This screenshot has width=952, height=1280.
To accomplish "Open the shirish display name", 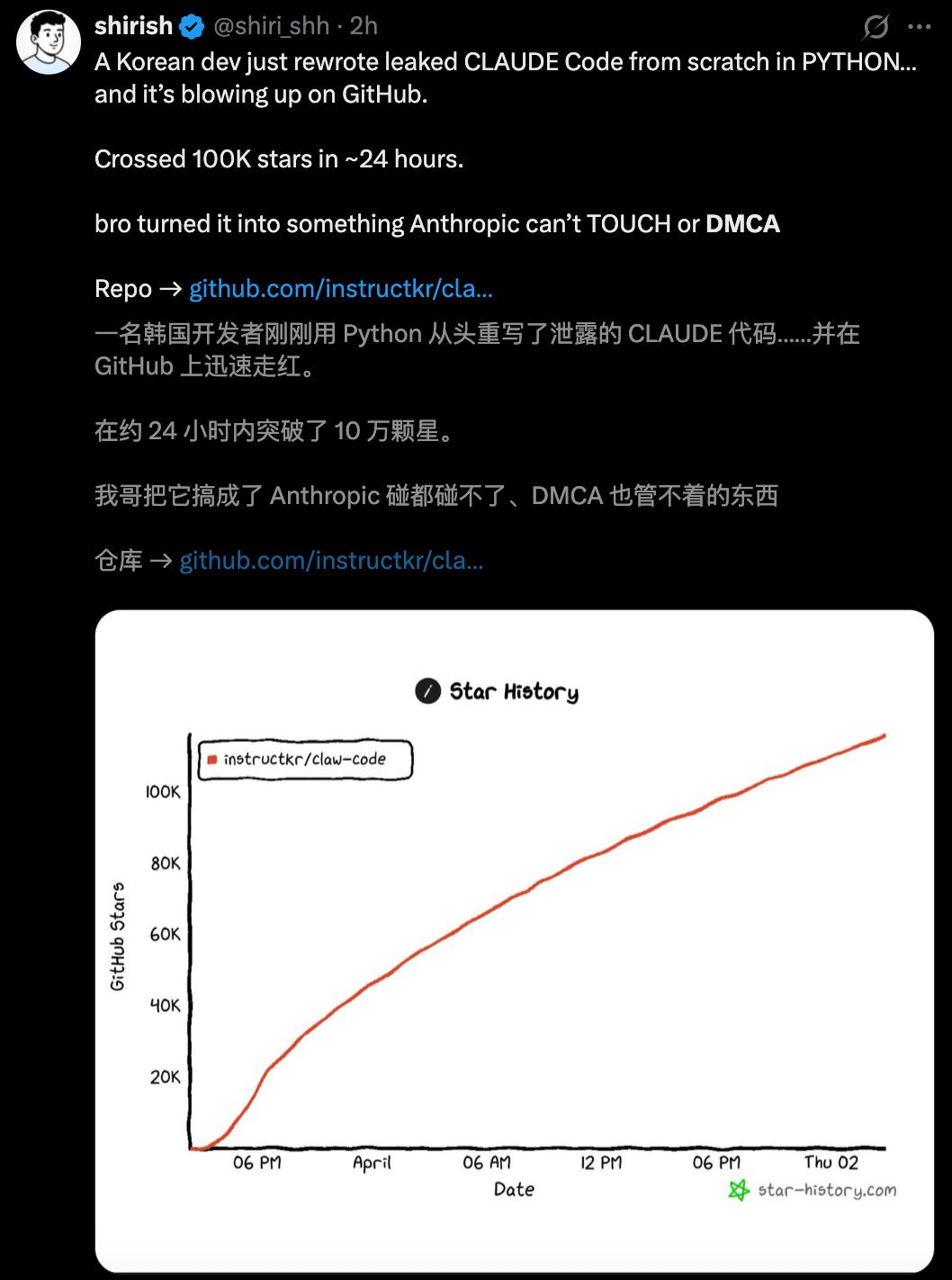I will 133,26.
